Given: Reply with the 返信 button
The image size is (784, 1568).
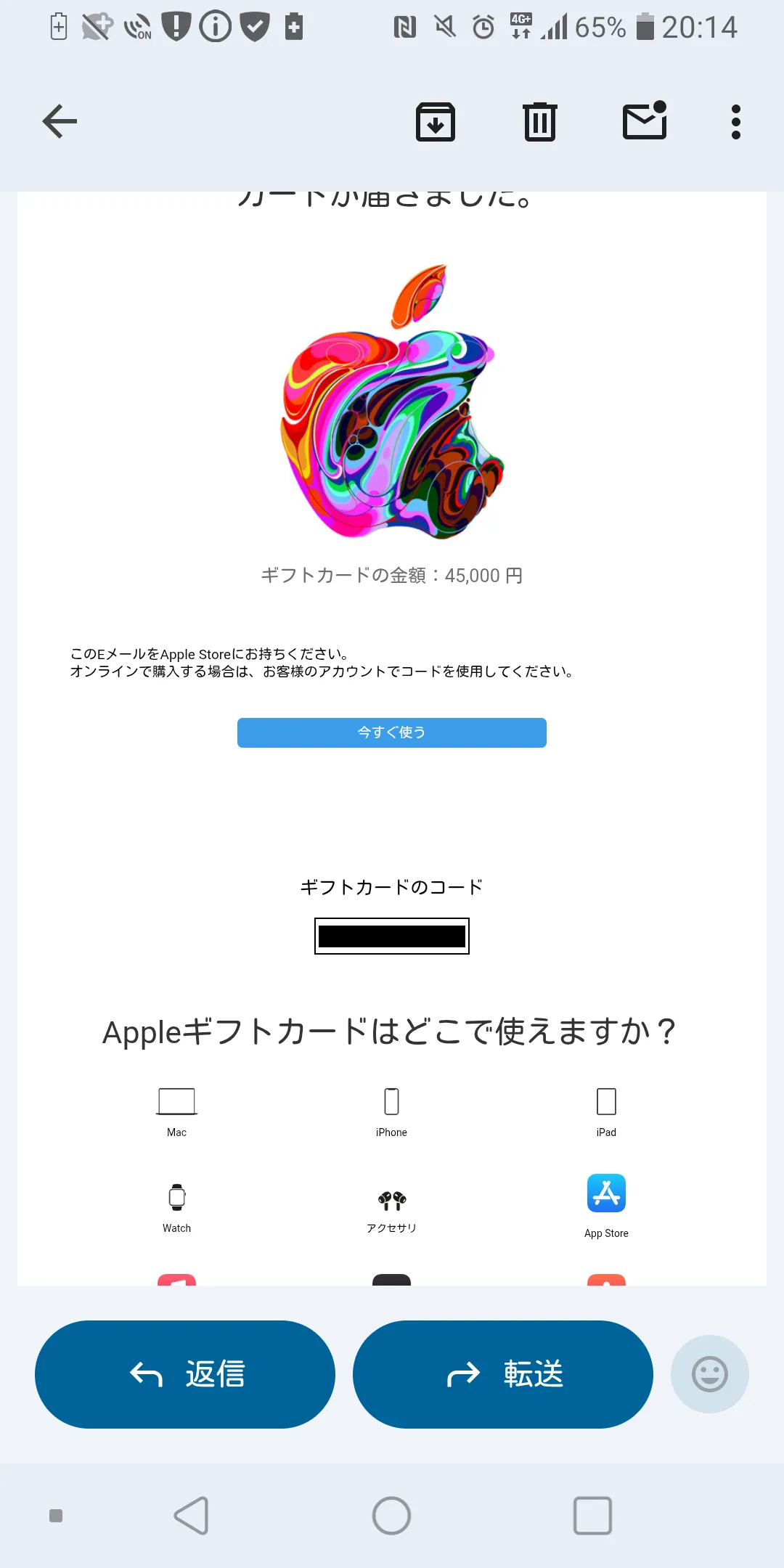Looking at the screenshot, I should 185,1374.
